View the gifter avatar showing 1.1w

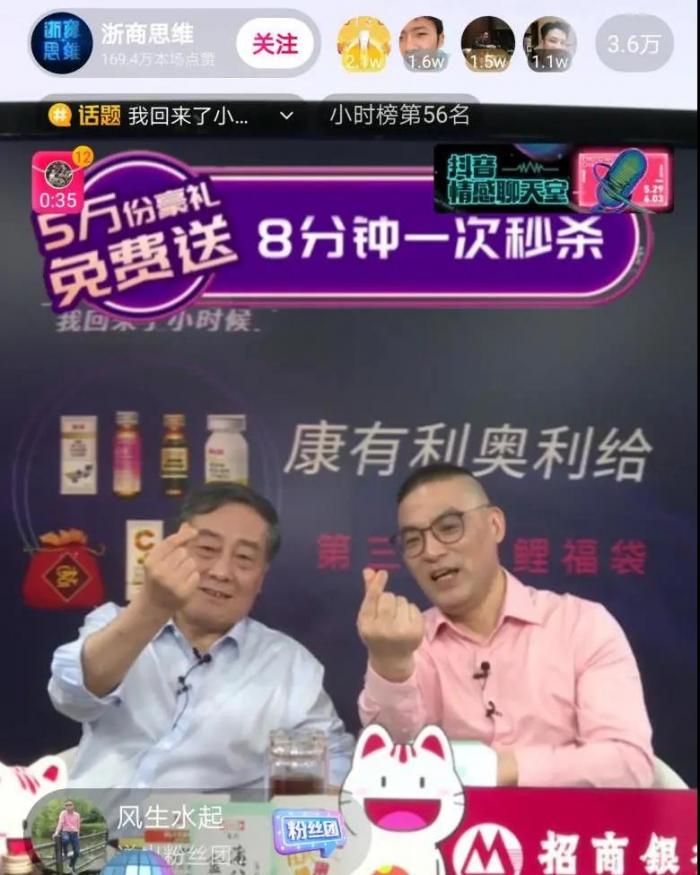coord(550,44)
